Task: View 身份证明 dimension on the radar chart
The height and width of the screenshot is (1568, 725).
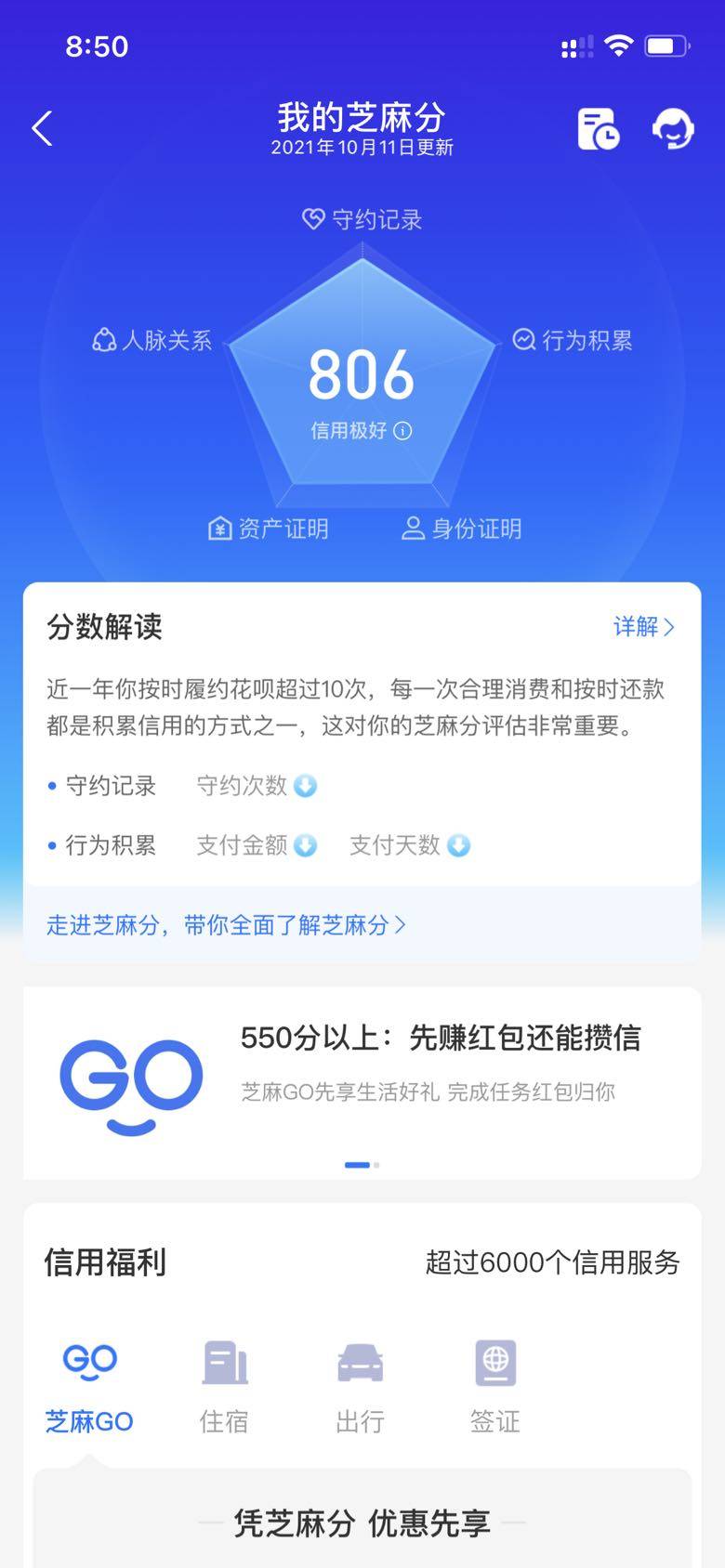Action: pyautogui.click(x=462, y=529)
